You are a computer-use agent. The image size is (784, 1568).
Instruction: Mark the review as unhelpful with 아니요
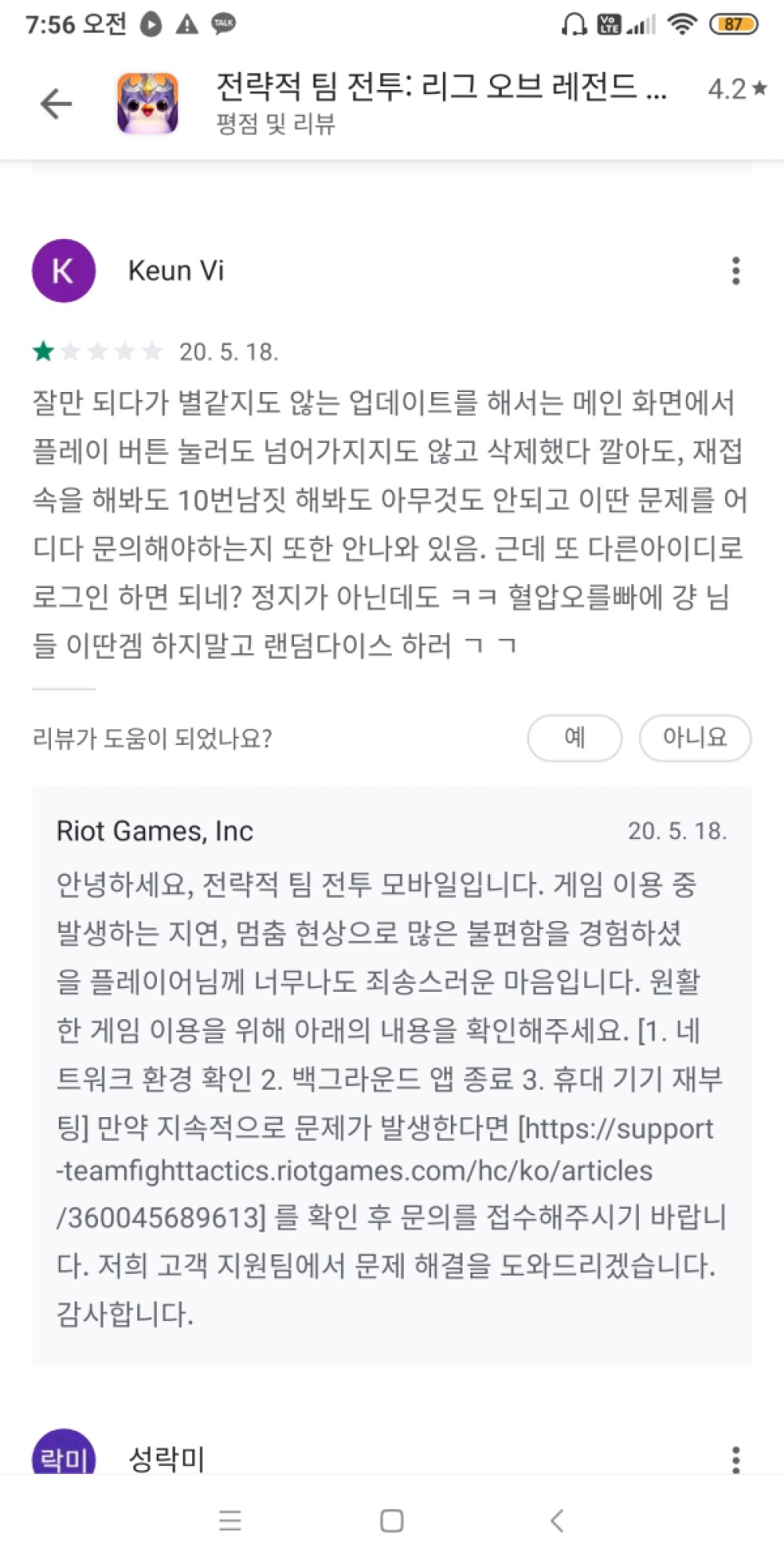pyautogui.click(x=695, y=738)
